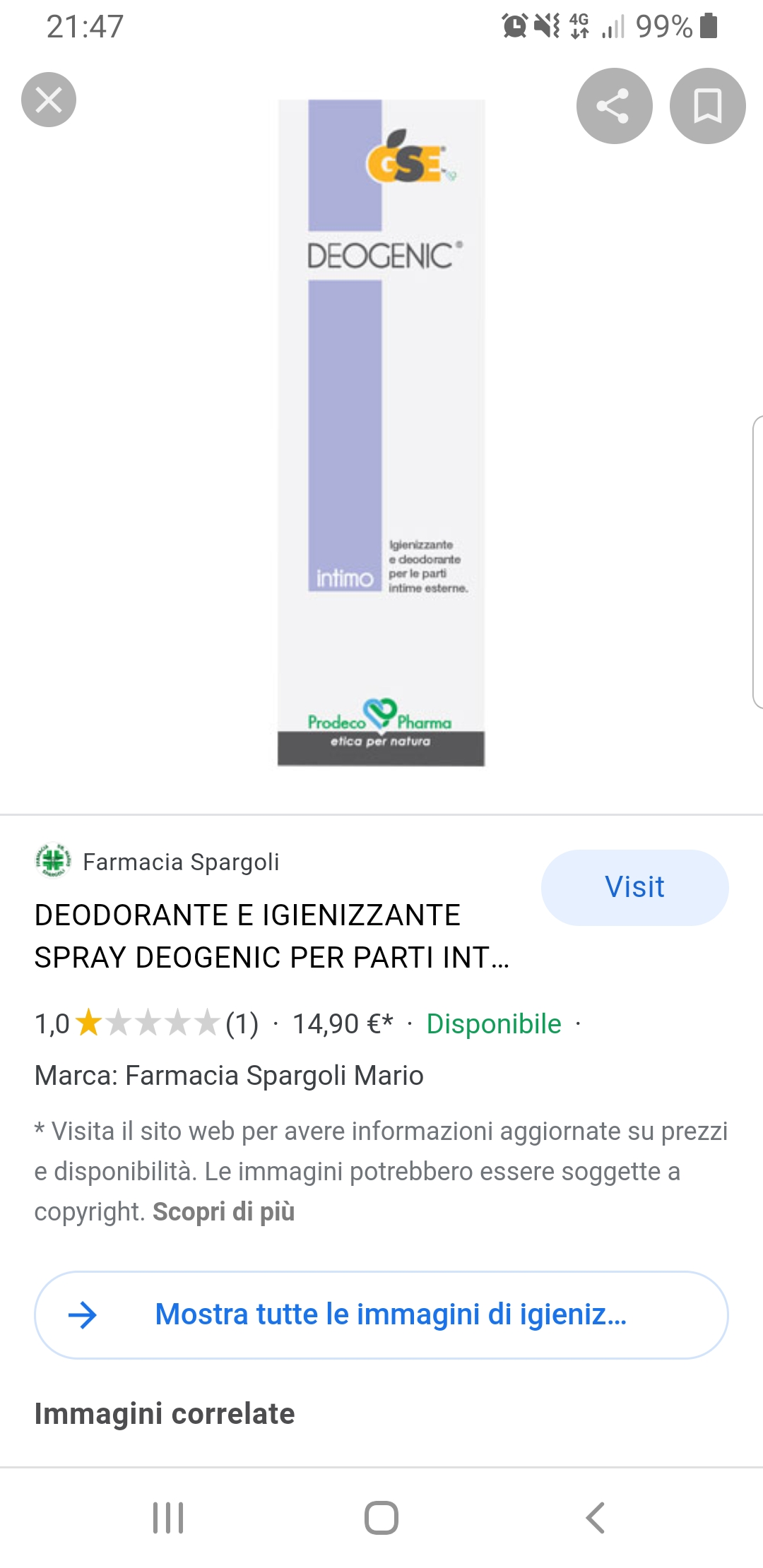Open the Deogenic spray product title
Screen dimensions: 763x1568
coord(271,936)
